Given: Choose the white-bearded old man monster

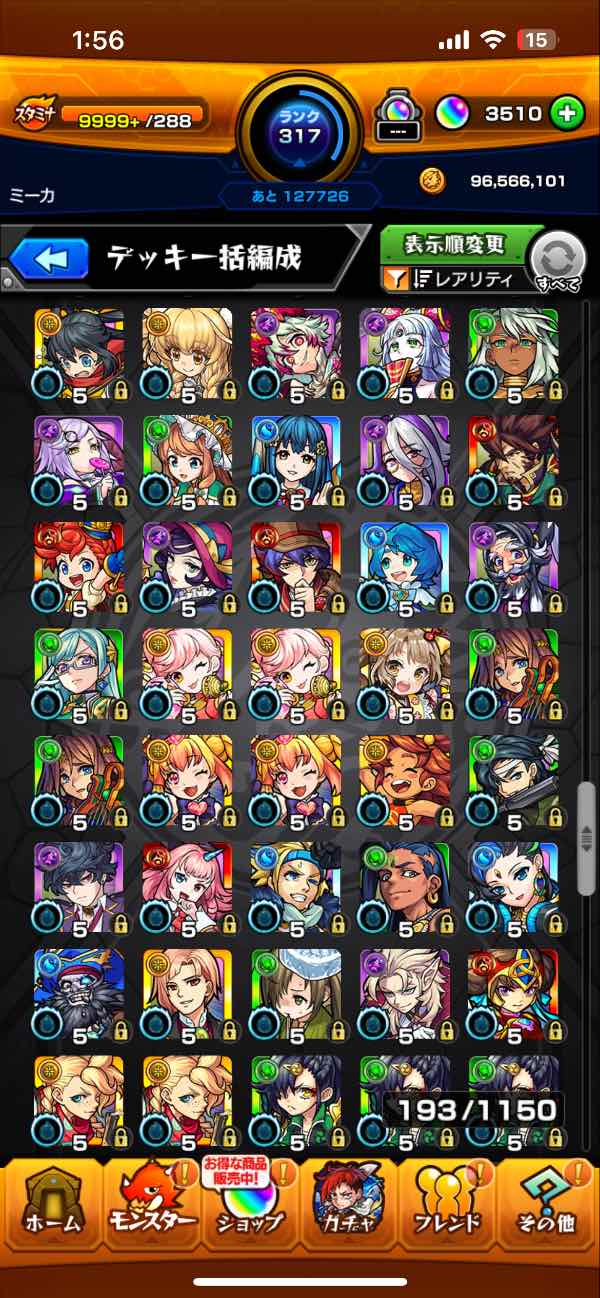Looking at the screenshot, I should pyautogui.click(x=513, y=567).
